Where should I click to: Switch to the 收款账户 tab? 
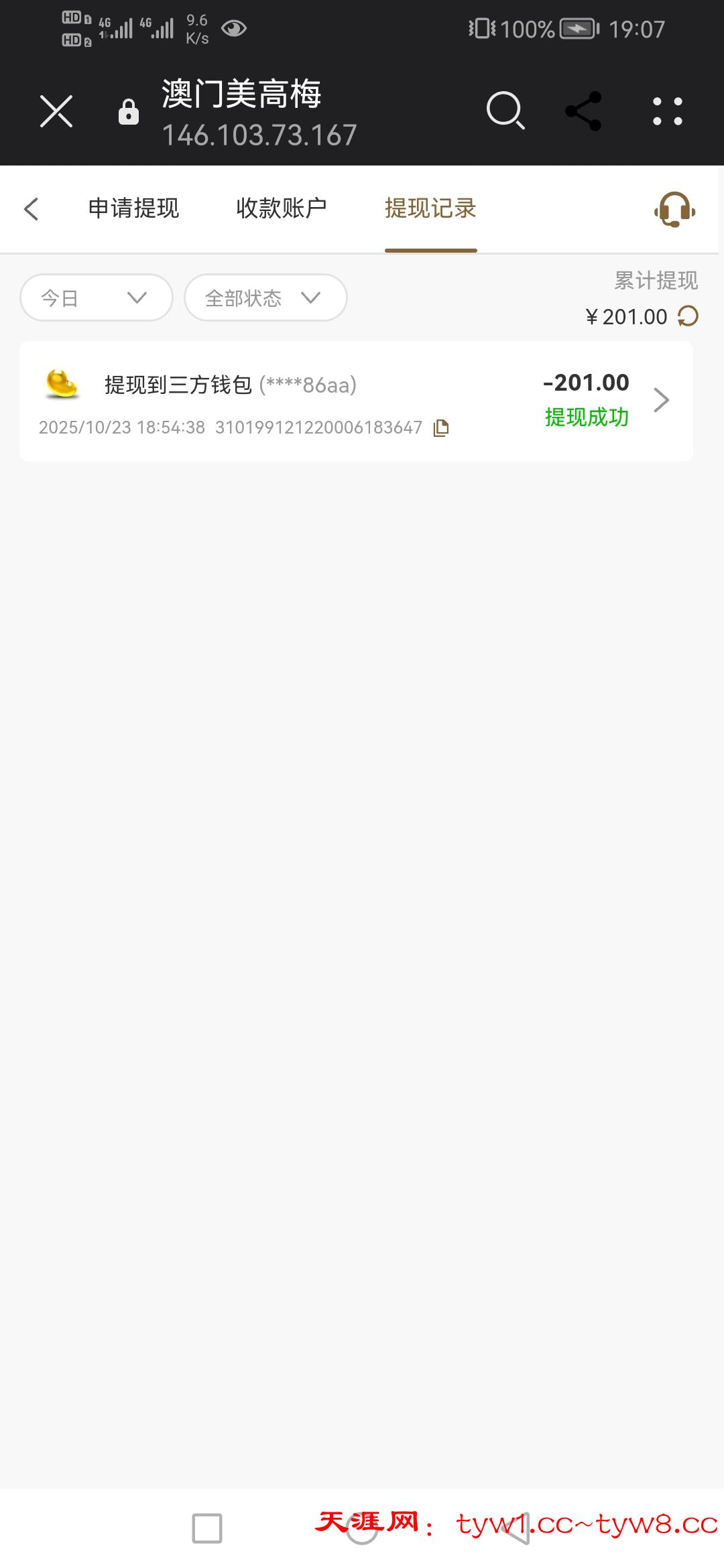tap(282, 208)
